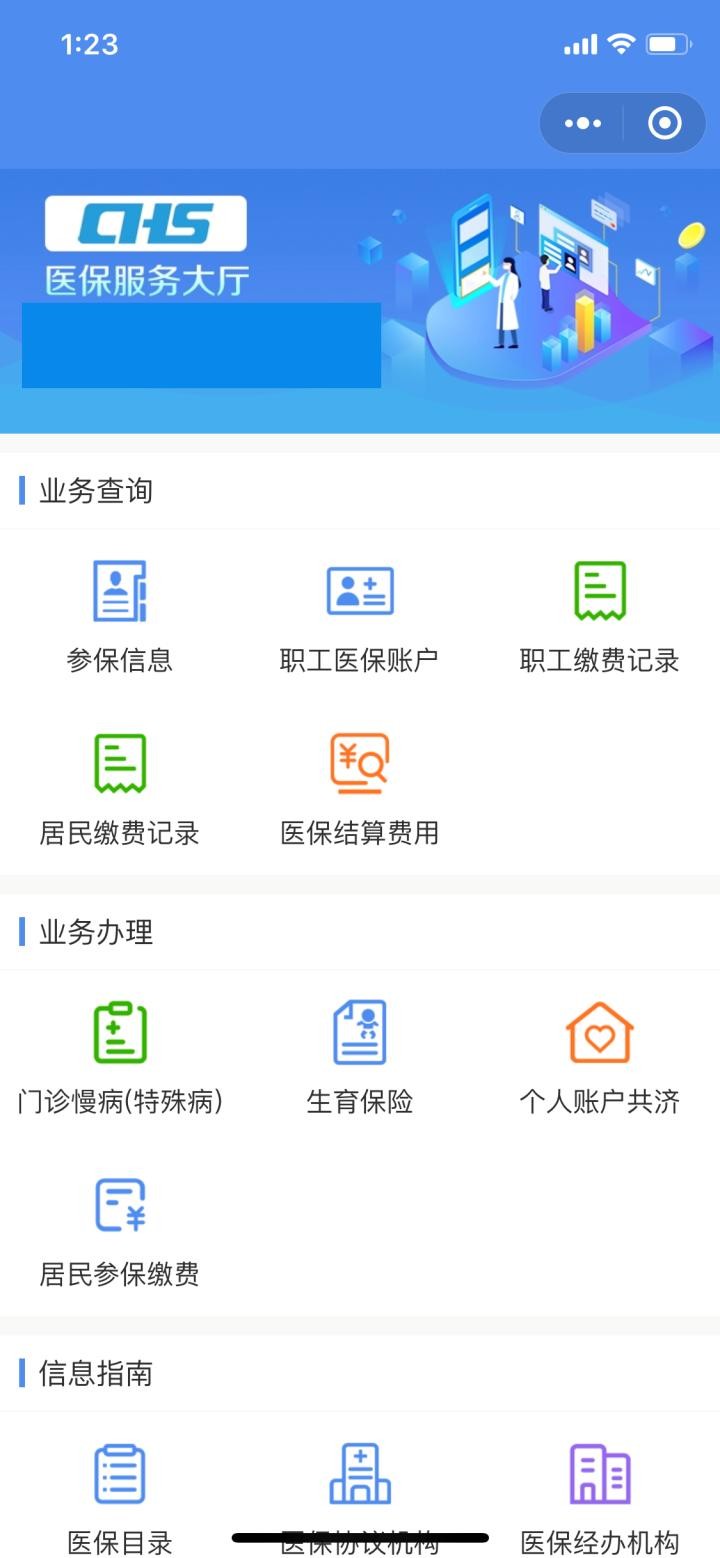720x1558 pixels.
Task: Close the mini program via circle button
Action: 664,124
